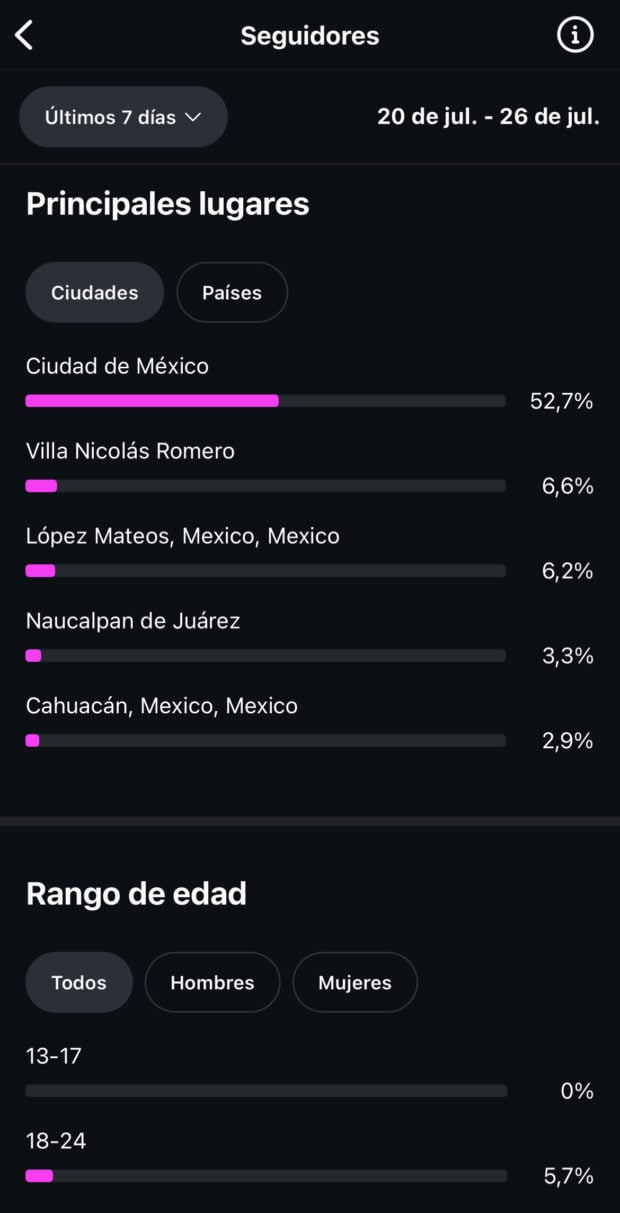Filter age range by Mujeres
Image resolution: width=620 pixels, height=1213 pixels.
coord(355,982)
